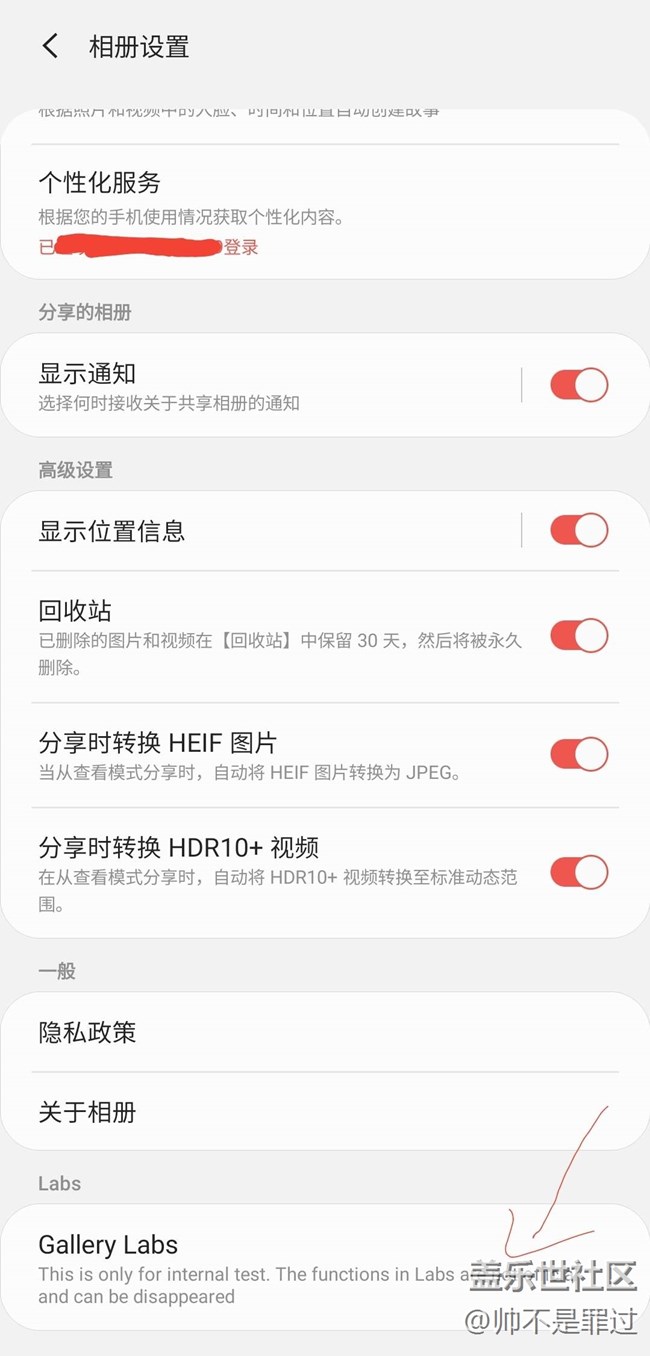Go back from 相册设置
The height and width of the screenshot is (1356, 650).
[x=50, y=46]
